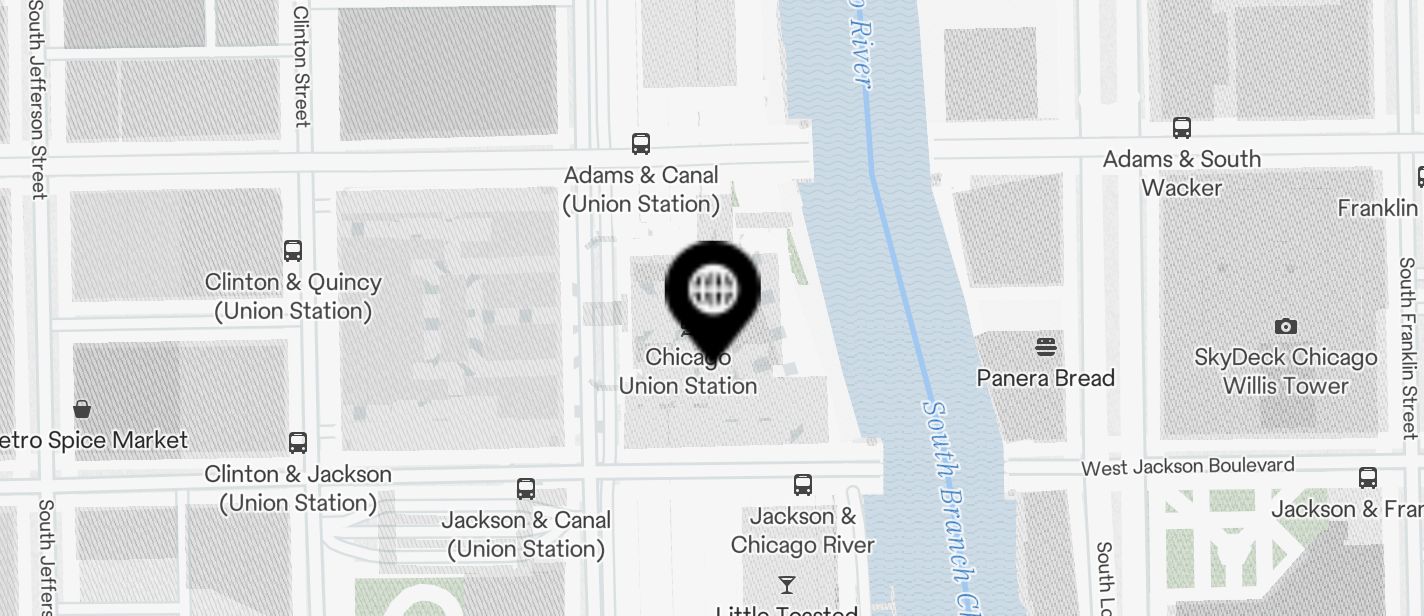Select the Adams & Canal bus stop
This screenshot has height=616, width=1424.
coord(641,144)
